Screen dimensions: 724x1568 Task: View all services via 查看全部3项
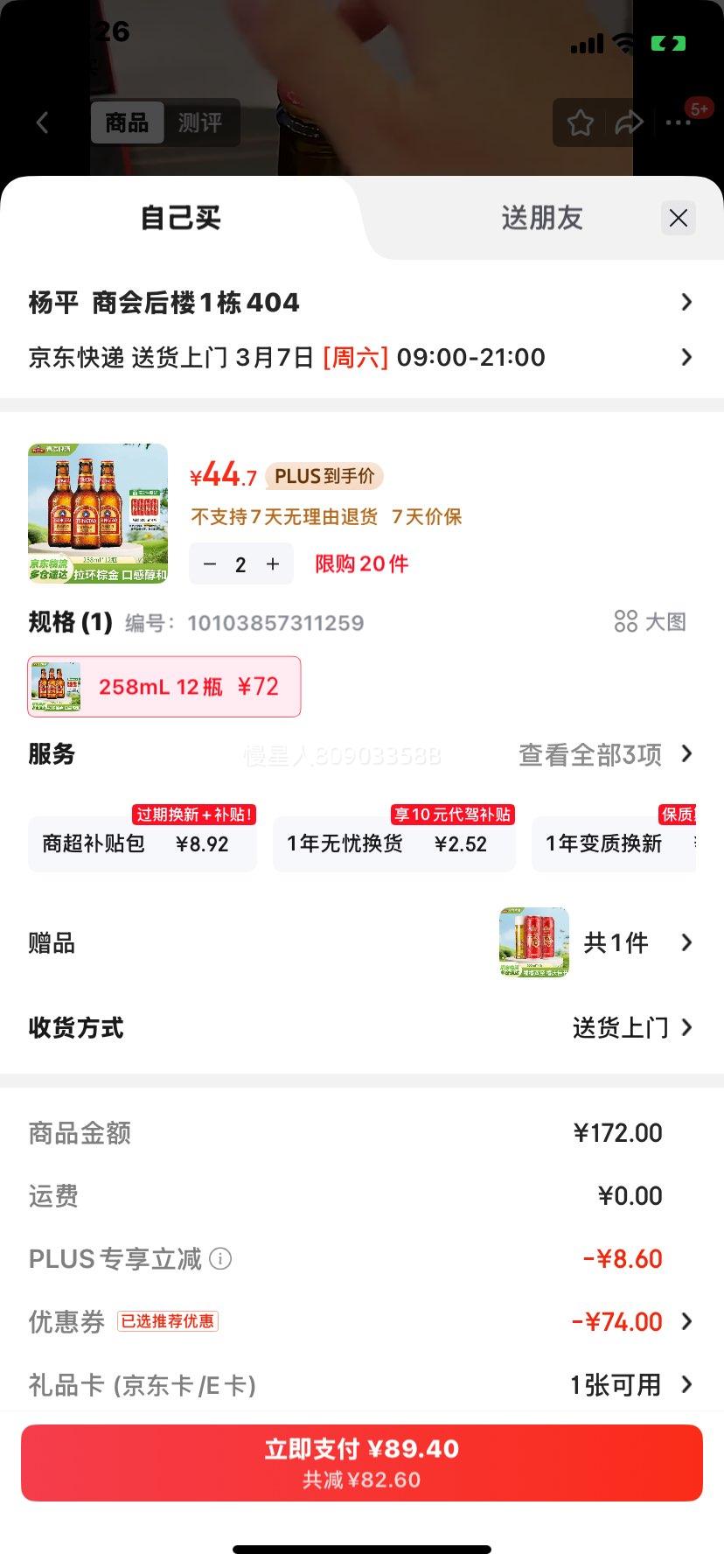click(x=605, y=754)
